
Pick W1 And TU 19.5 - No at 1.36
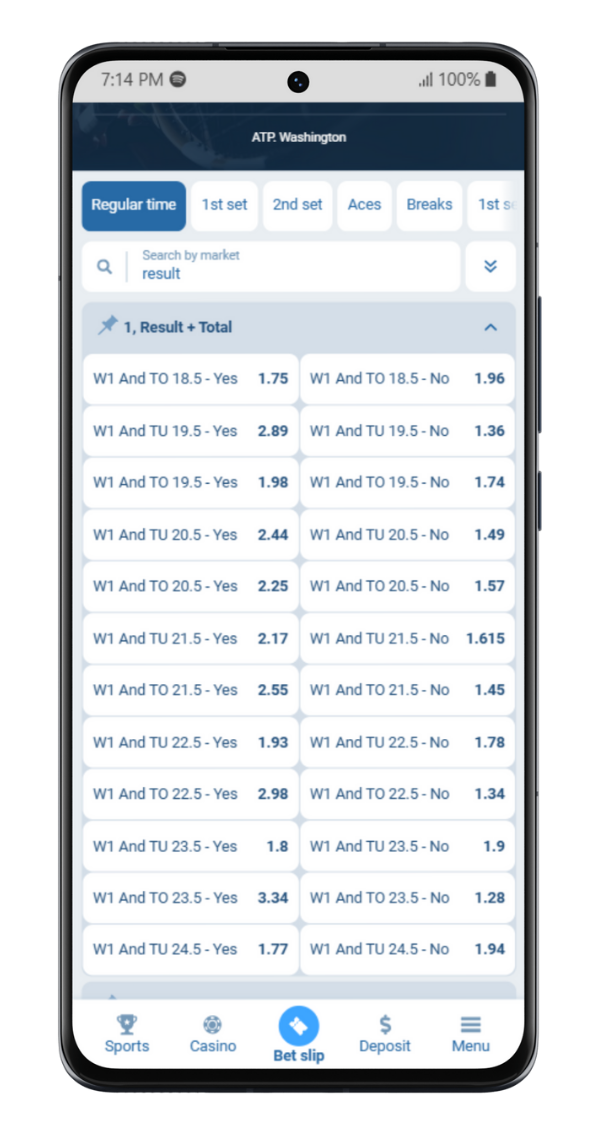(x=407, y=431)
